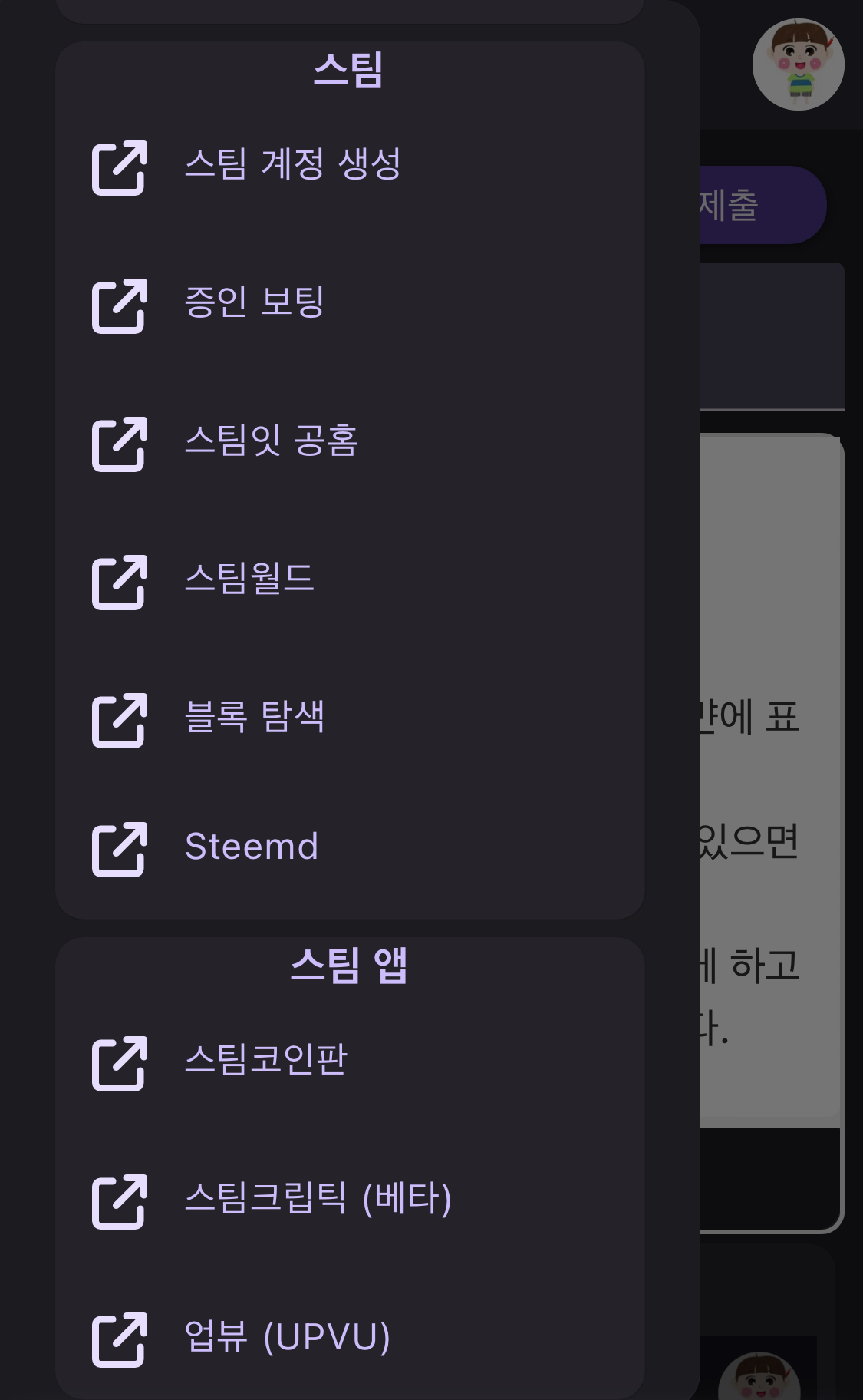Open the Steemd link
The image size is (863, 1400).
pos(252,848)
